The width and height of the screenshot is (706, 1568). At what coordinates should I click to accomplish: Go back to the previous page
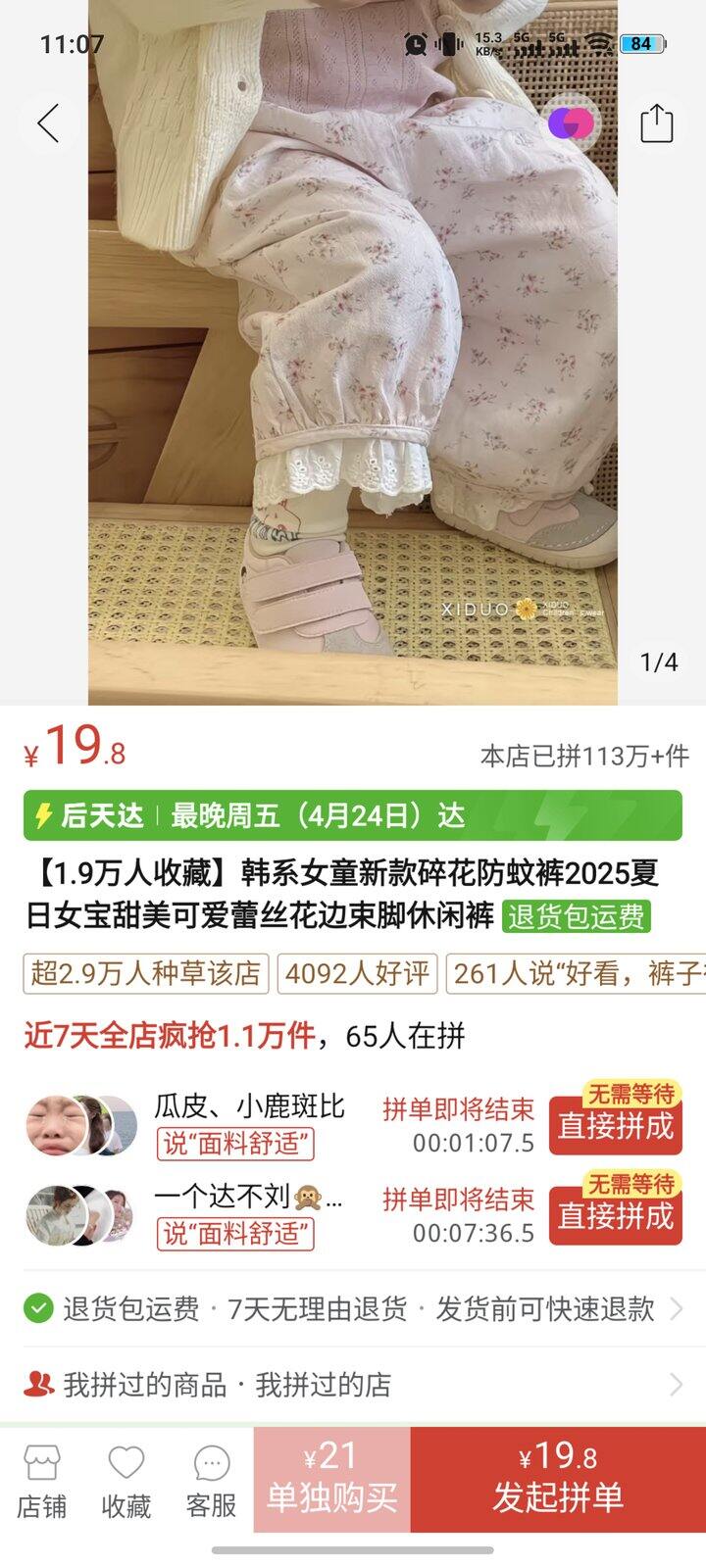click(x=48, y=123)
